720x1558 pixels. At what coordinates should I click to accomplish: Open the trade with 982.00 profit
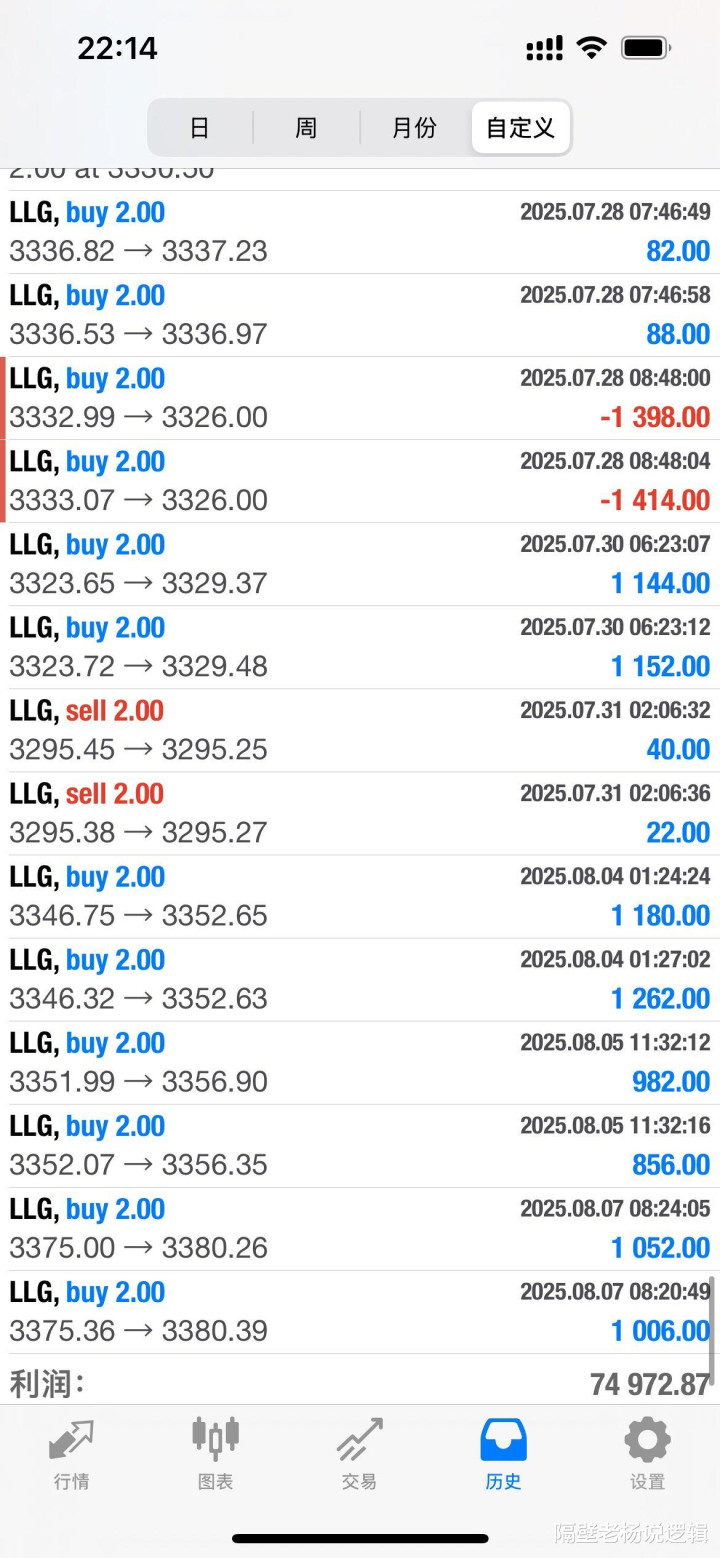pyautogui.click(x=360, y=1062)
